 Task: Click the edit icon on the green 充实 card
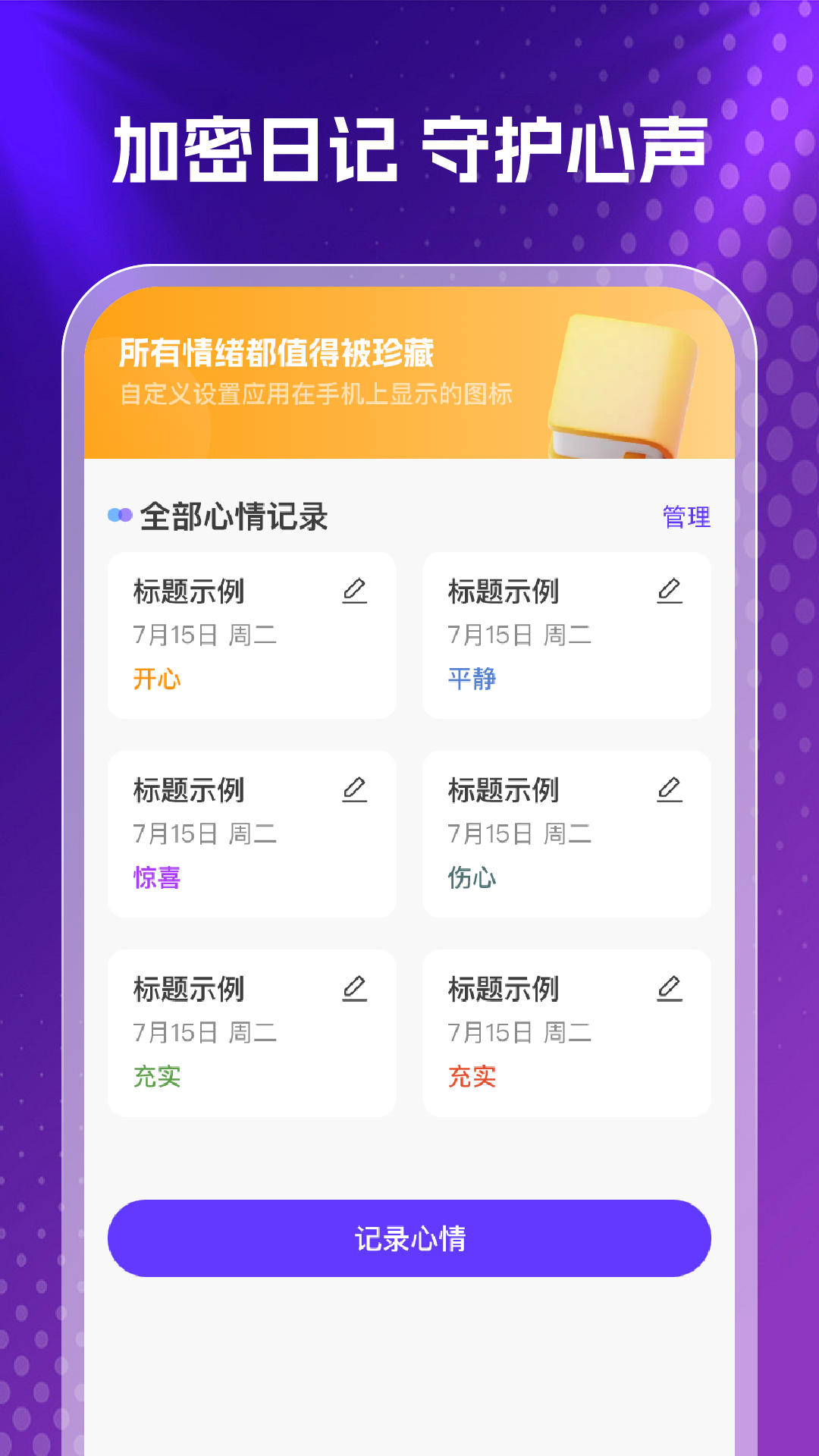point(356,987)
